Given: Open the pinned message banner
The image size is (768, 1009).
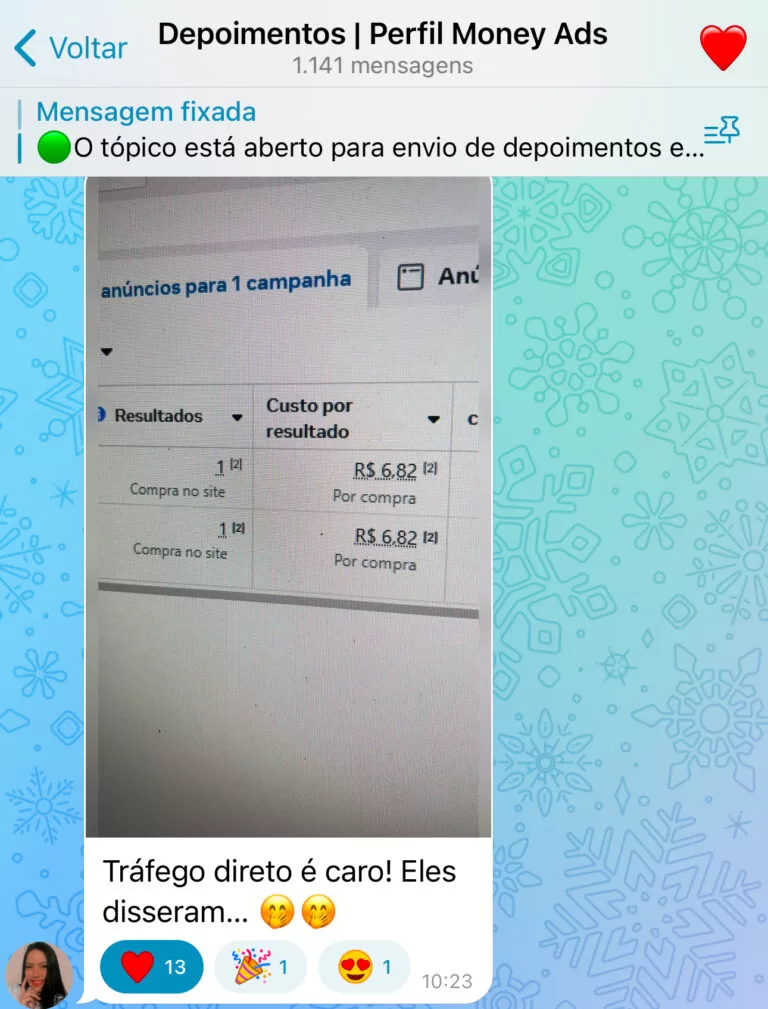Looking at the screenshot, I should 360,131.
